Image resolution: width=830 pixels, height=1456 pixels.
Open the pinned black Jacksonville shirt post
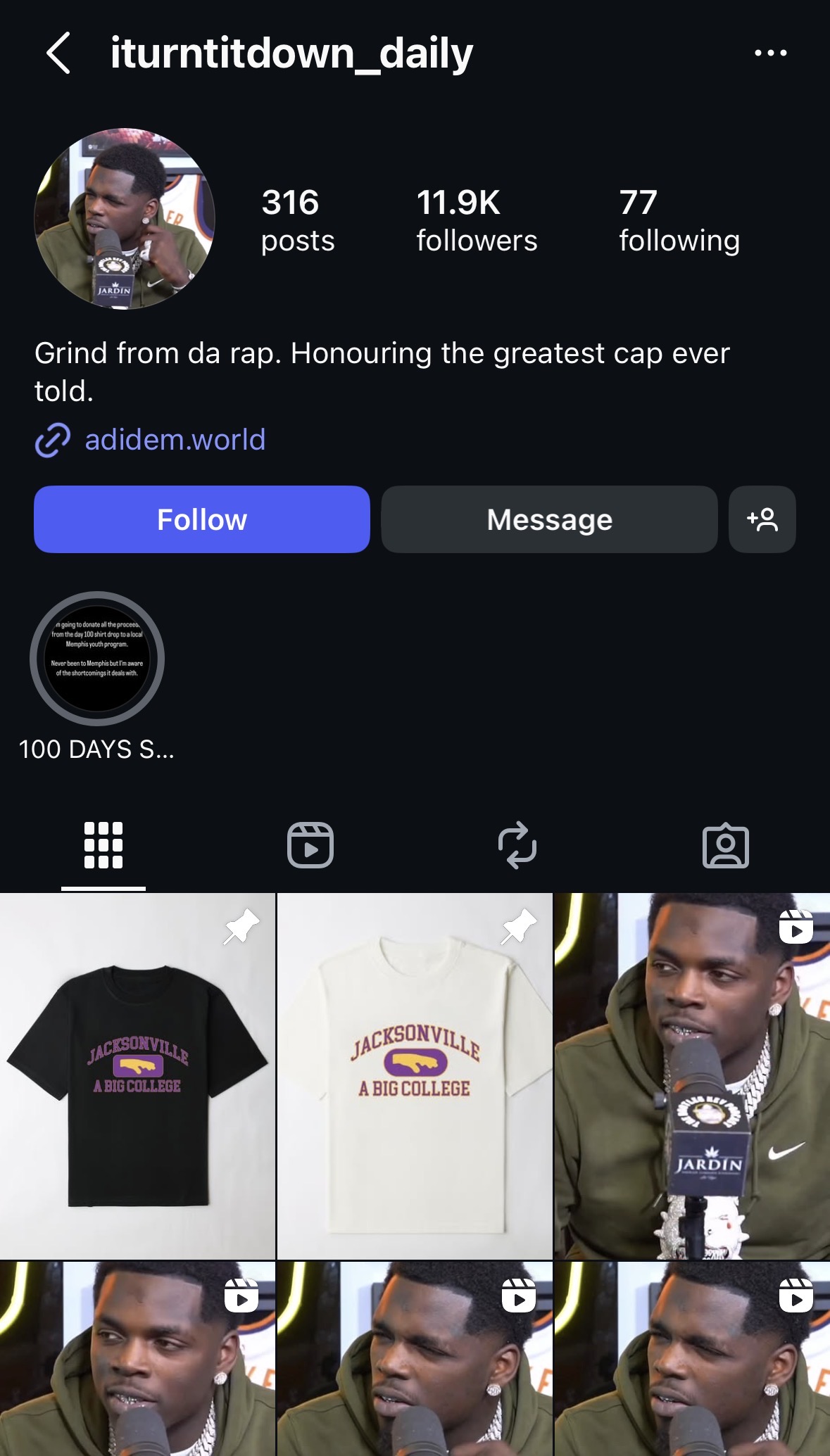click(137, 1076)
